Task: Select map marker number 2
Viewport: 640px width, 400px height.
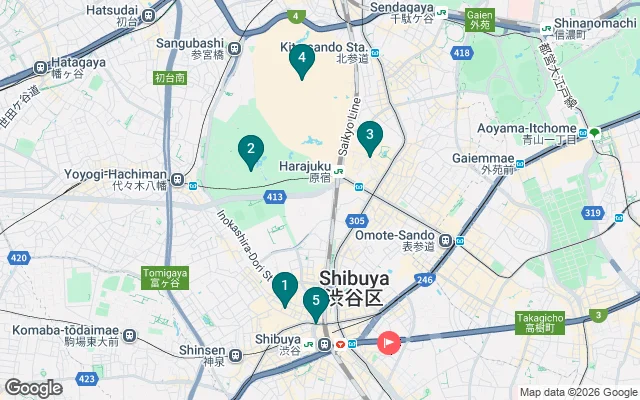Action: point(250,151)
